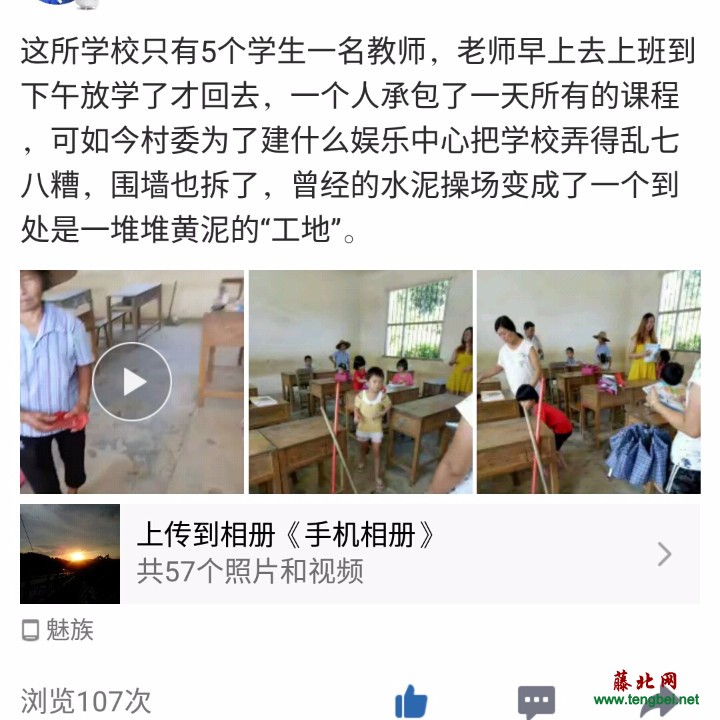Like this post with the thumbs-up icon
The width and height of the screenshot is (720, 720).
pos(411,702)
